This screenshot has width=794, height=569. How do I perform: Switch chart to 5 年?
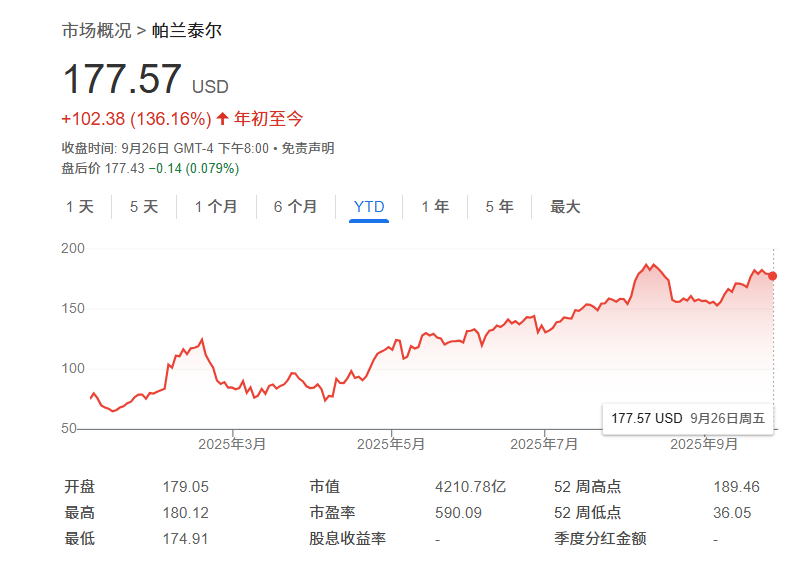499,207
